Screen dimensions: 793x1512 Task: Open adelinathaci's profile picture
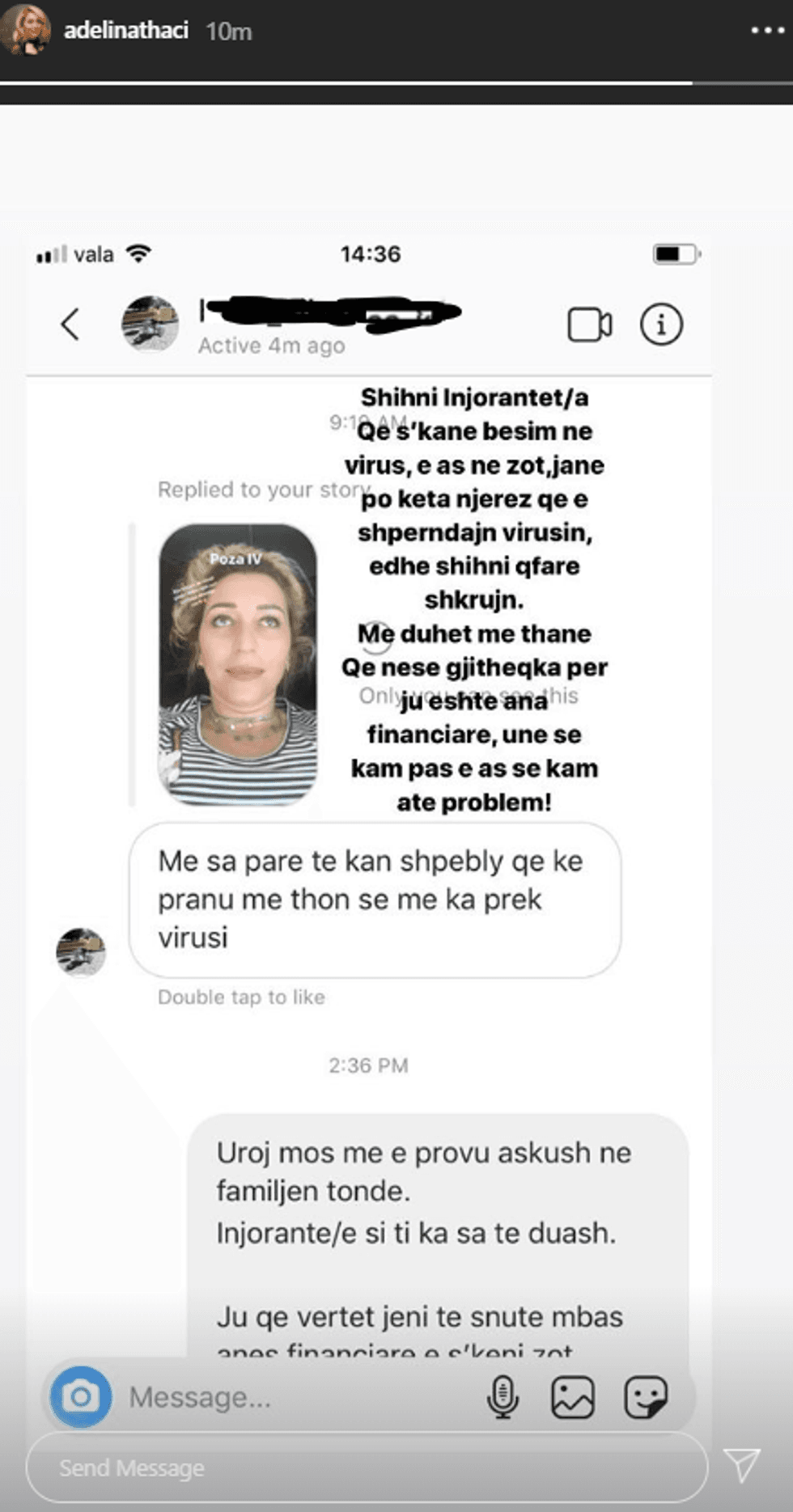(26, 29)
